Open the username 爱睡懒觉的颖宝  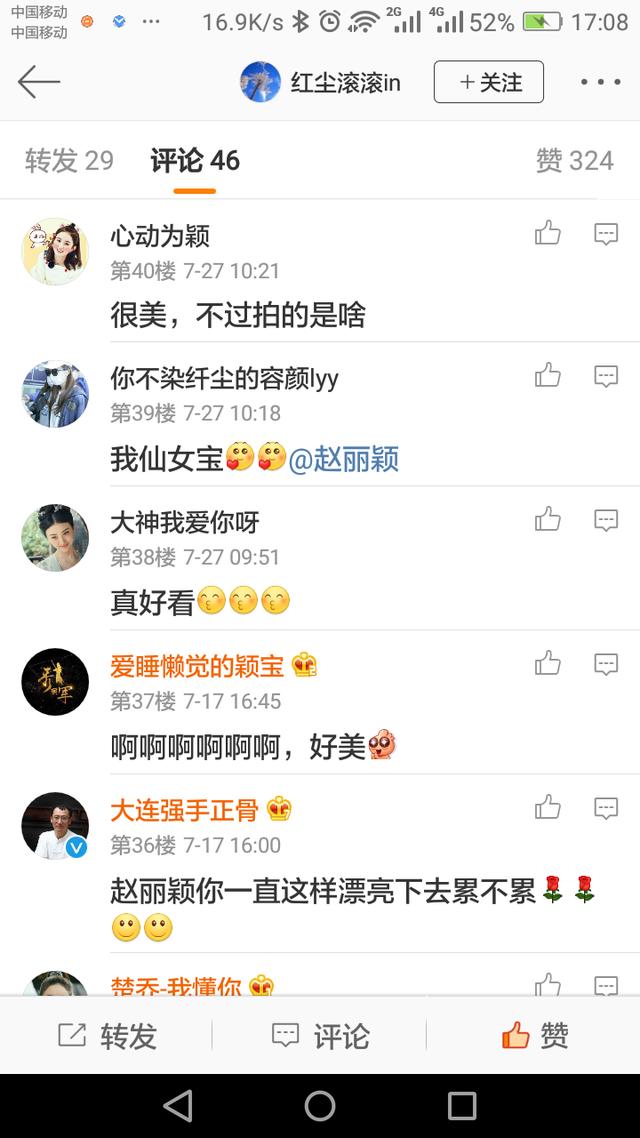[x=198, y=666]
